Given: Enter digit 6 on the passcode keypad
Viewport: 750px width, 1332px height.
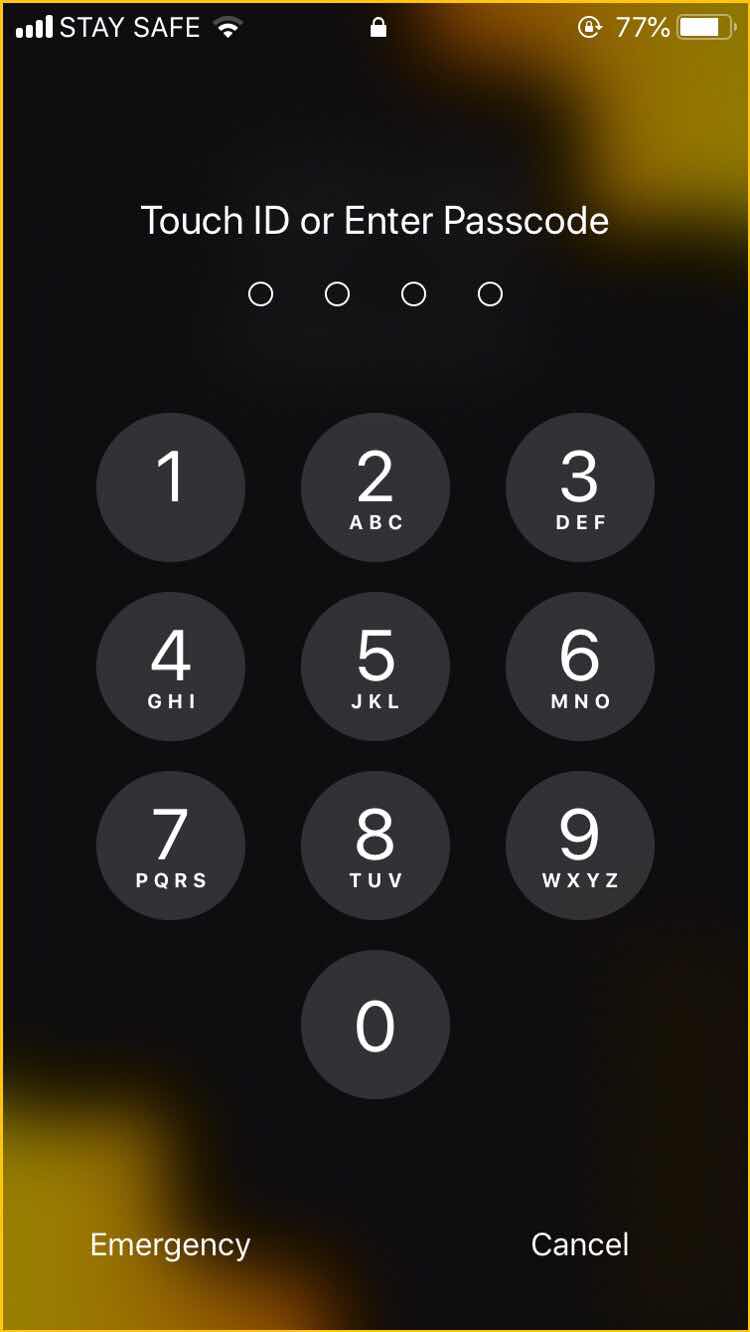Looking at the screenshot, I should pyautogui.click(x=580, y=666).
